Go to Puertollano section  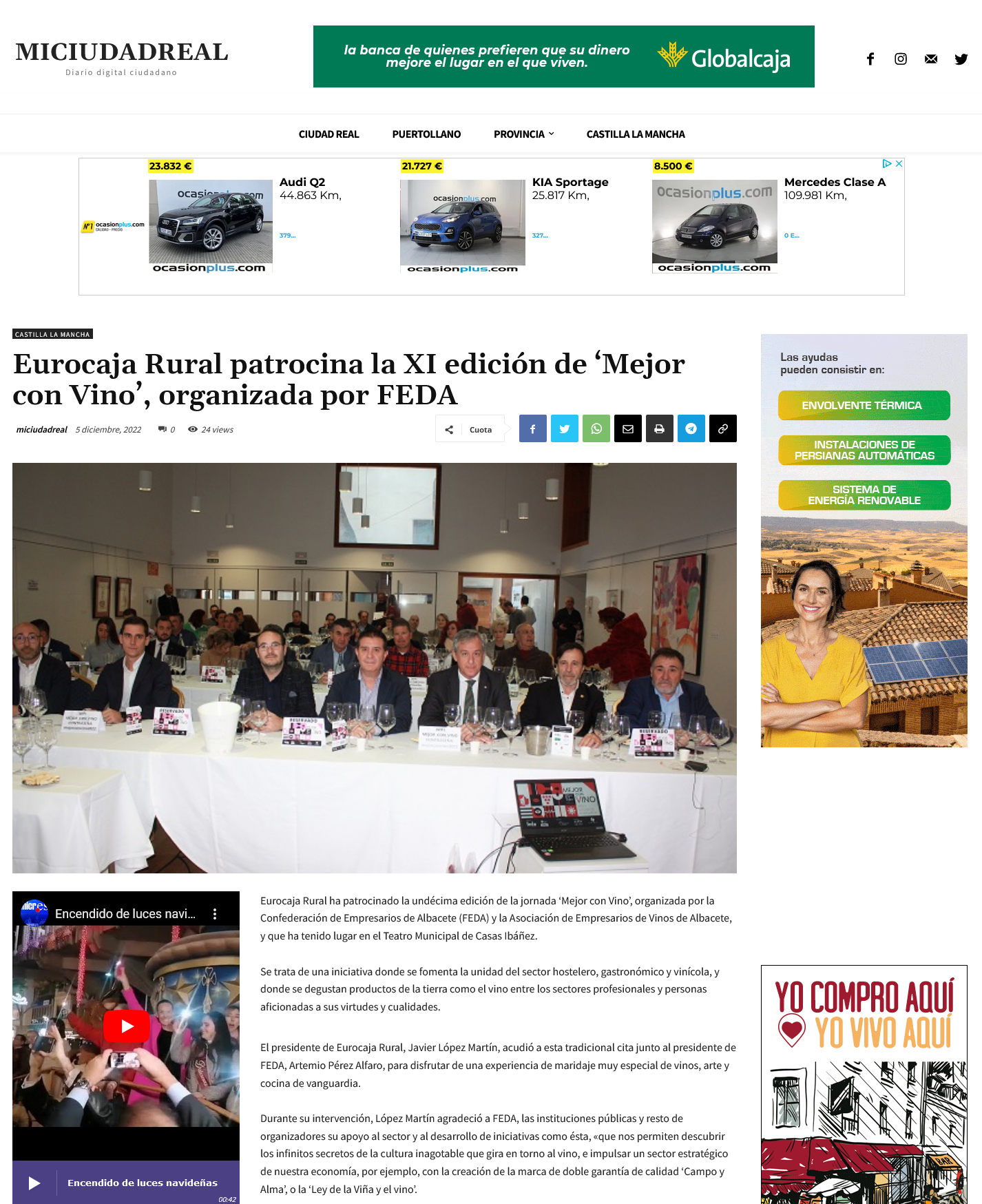coord(426,134)
